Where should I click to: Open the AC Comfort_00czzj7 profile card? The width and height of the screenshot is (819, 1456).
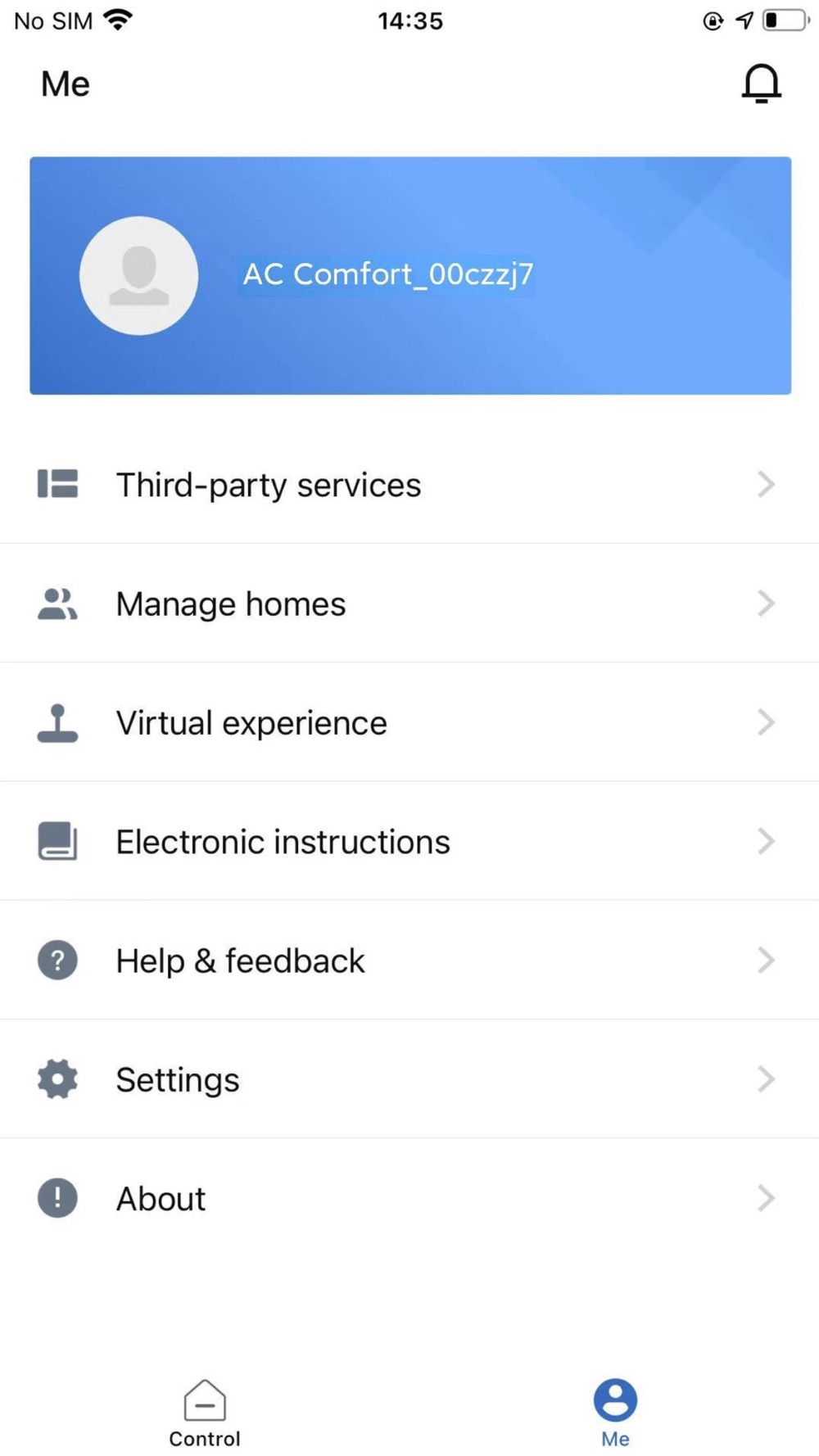click(410, 276)
